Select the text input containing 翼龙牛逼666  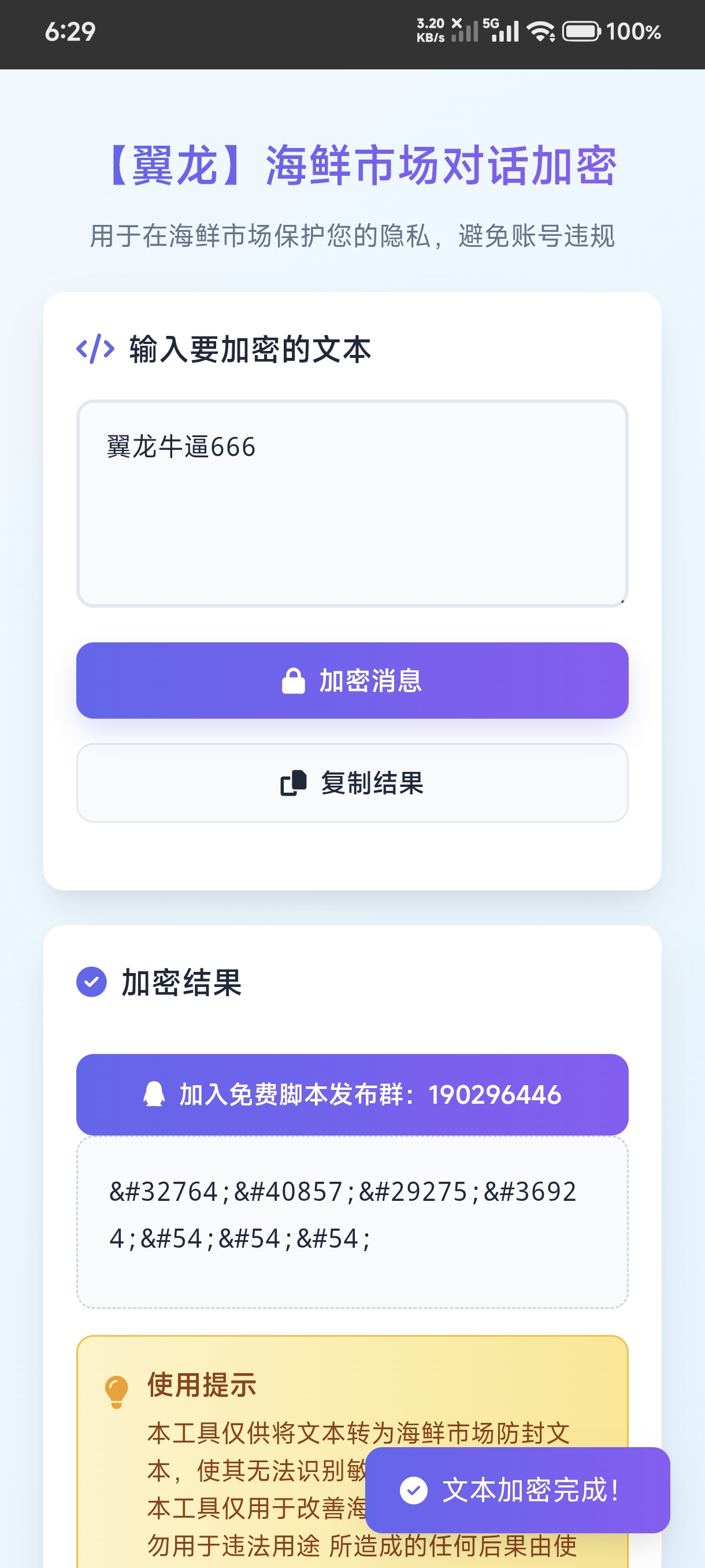[352, 502]
